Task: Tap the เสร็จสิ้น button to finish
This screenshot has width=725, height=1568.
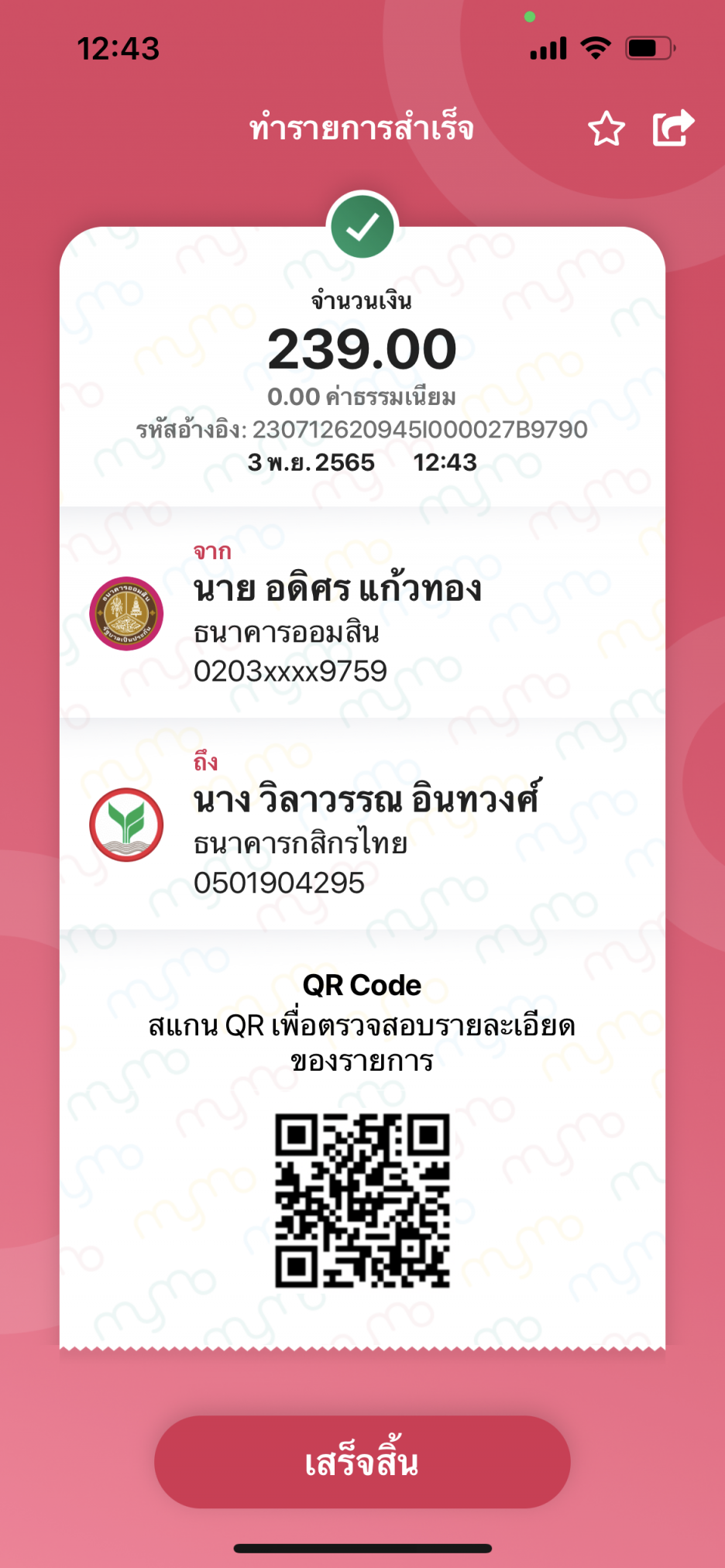Action: [362, 1462]
